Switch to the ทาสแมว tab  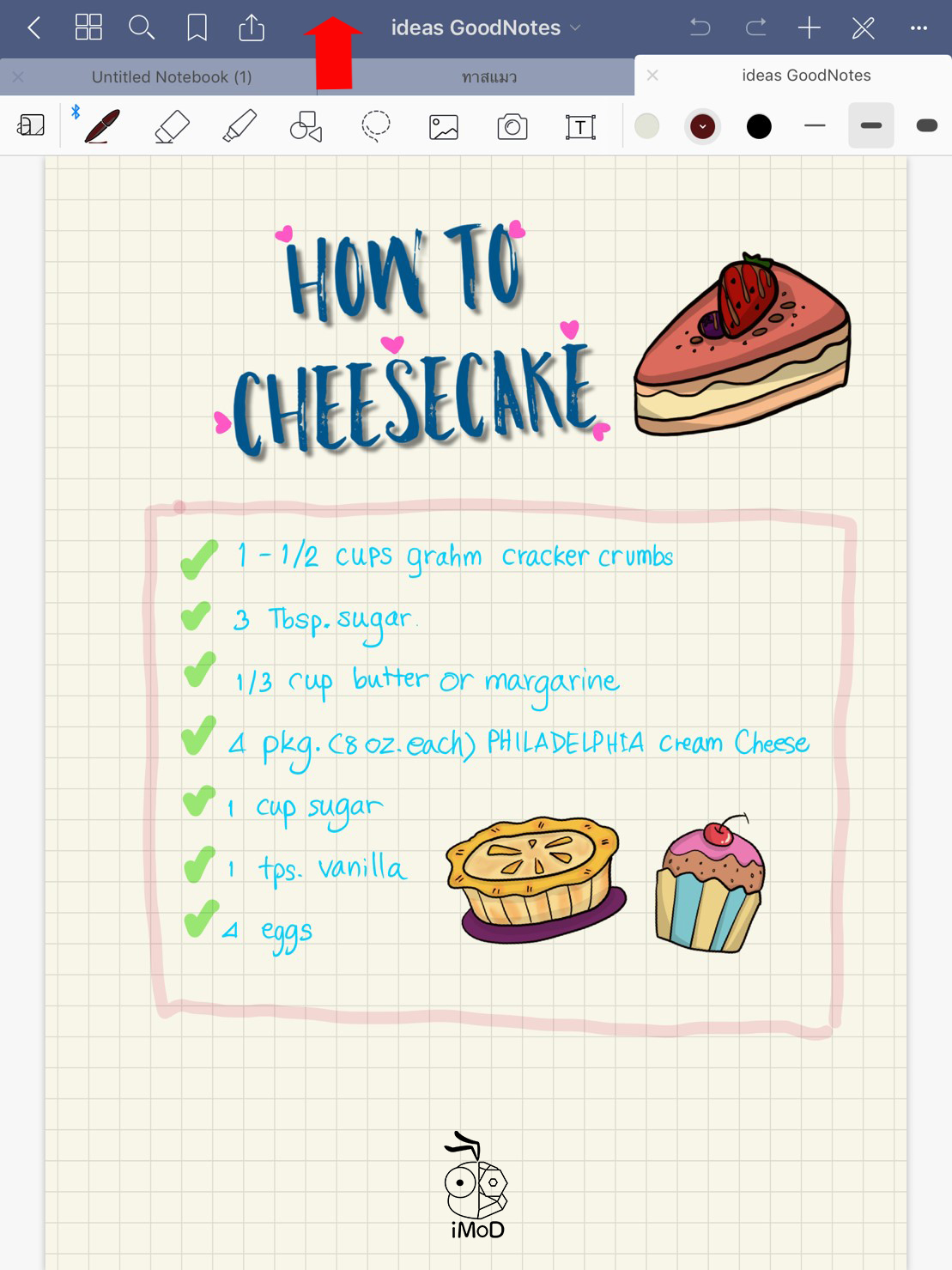point(489,77)
